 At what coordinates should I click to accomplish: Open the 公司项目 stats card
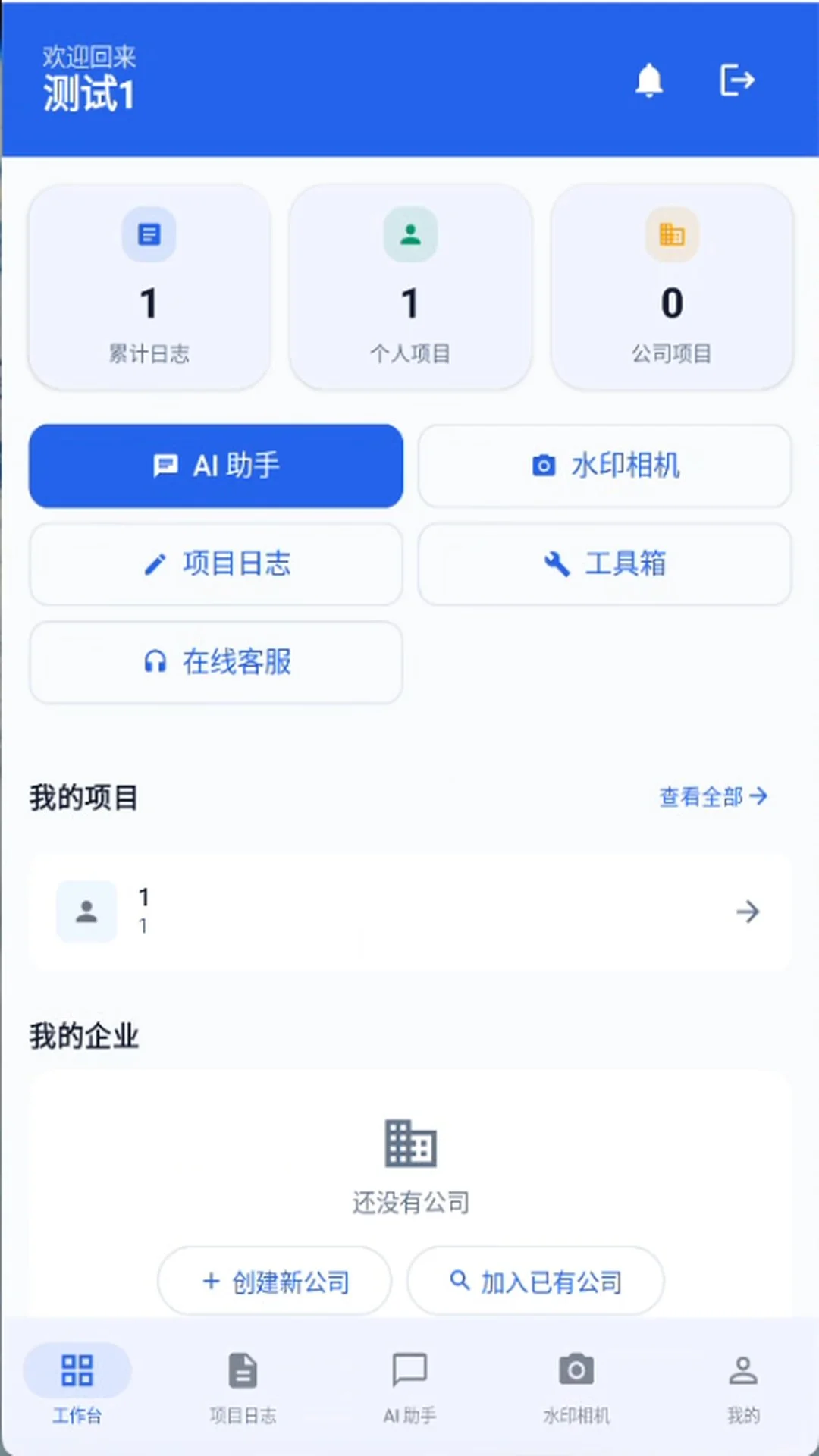672,287
